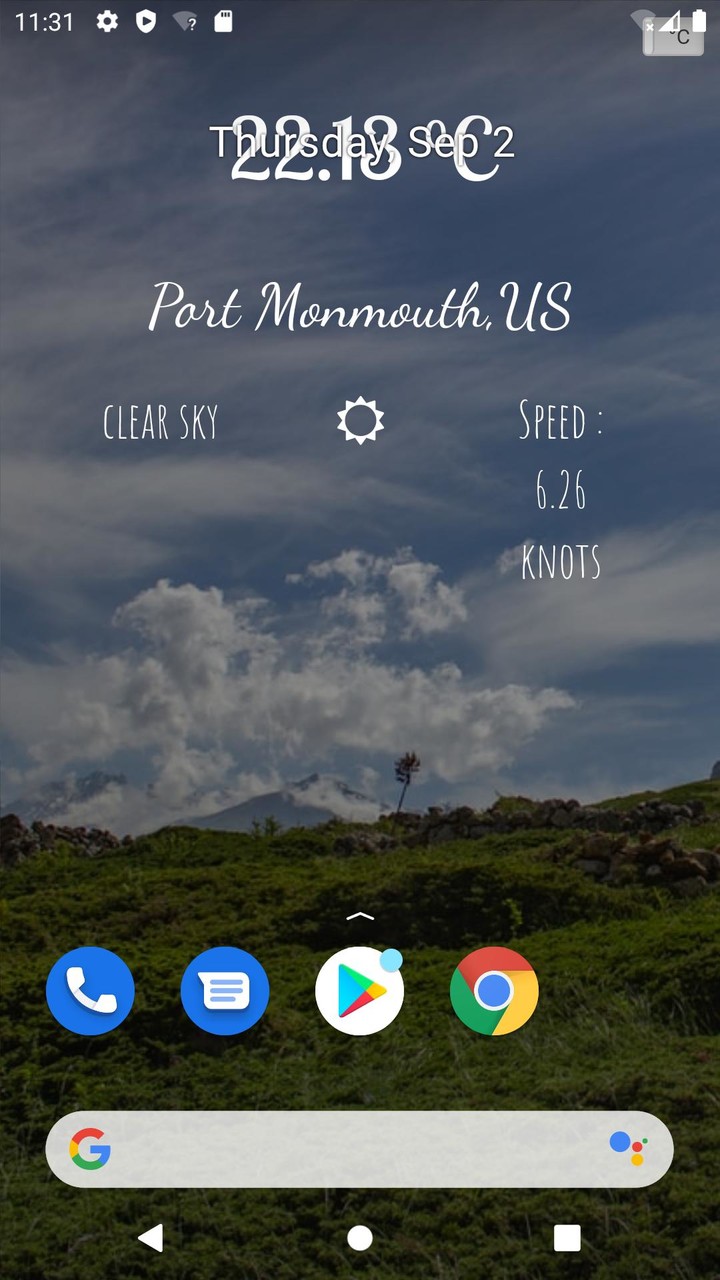Launch the Messages app

point(224,990)
